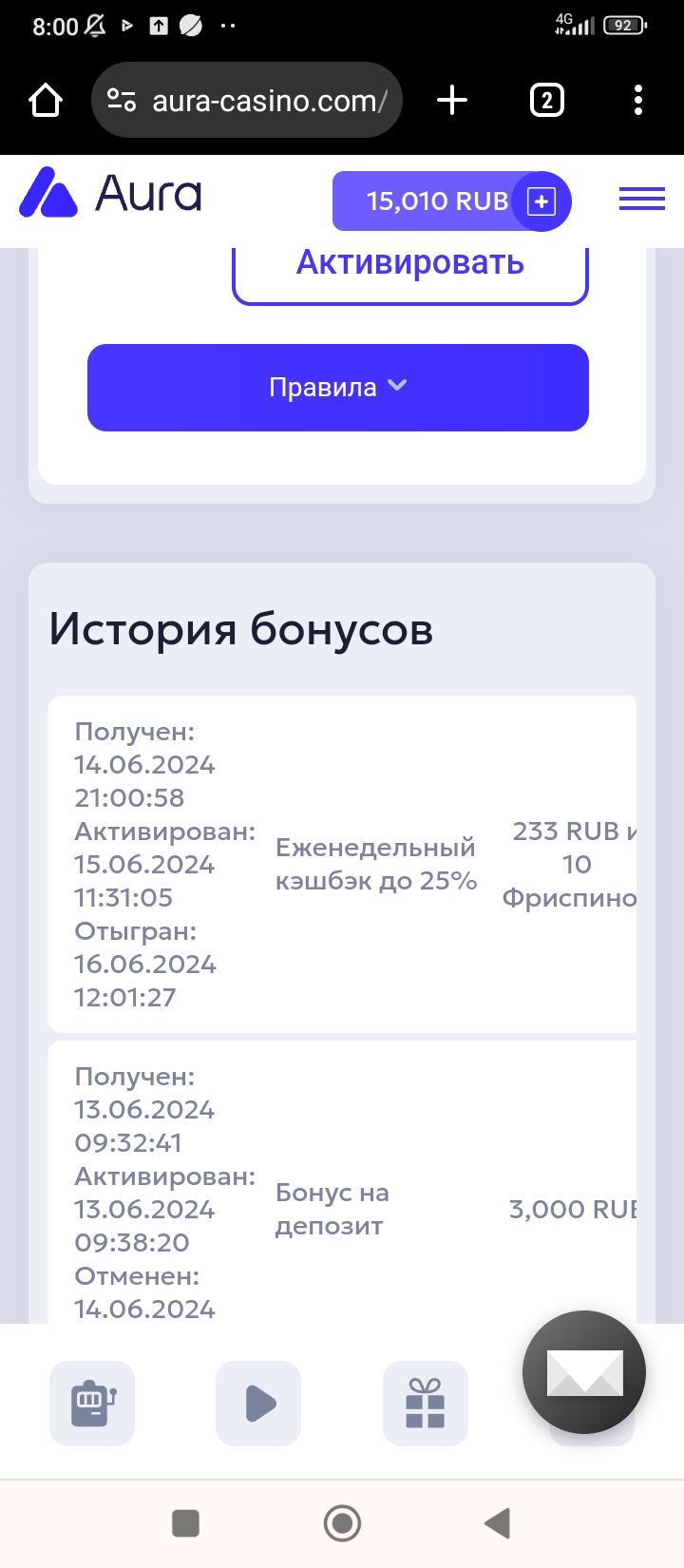Go back with the system back button
Viewport: 684px width, 1568px height.
[x=497, y=1523]
